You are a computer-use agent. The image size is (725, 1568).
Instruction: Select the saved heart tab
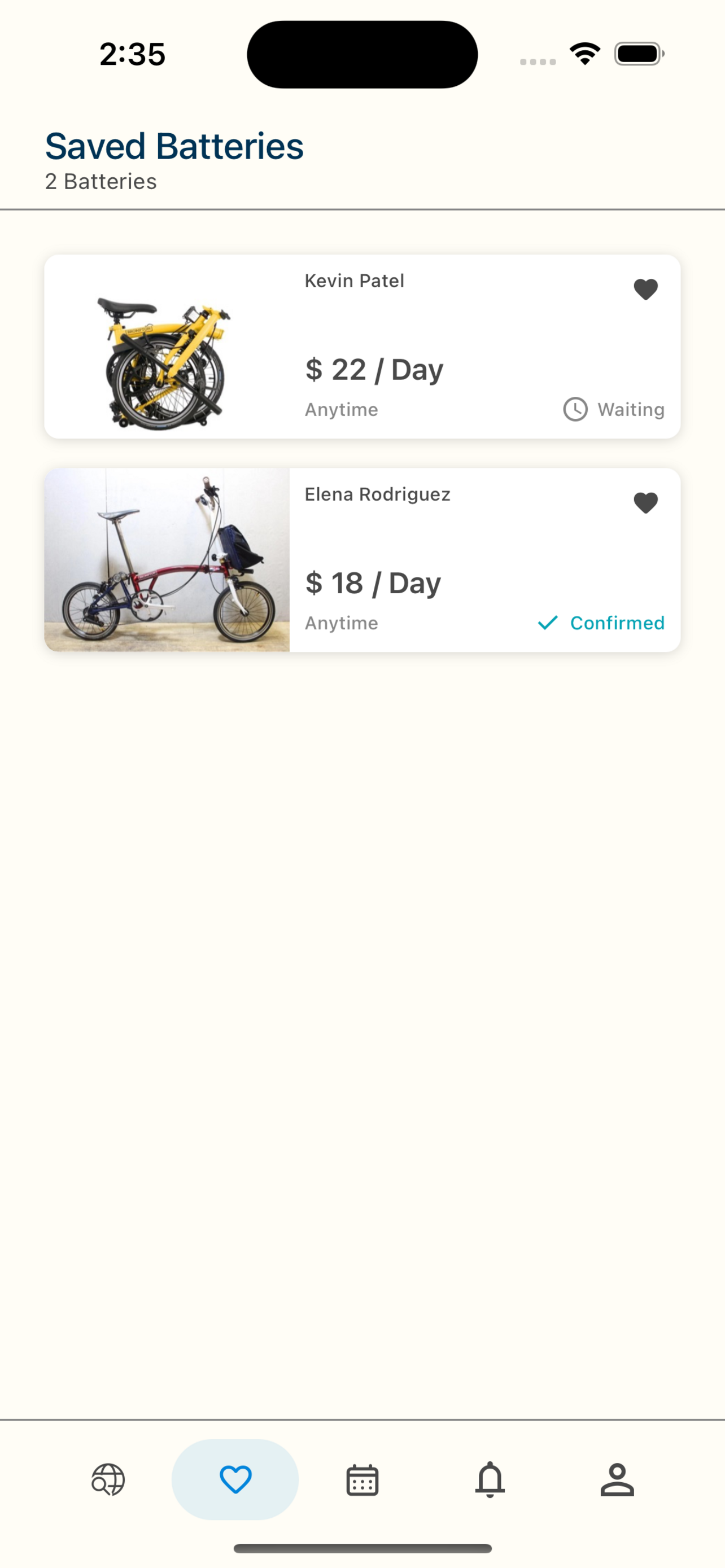(235, 1480)
